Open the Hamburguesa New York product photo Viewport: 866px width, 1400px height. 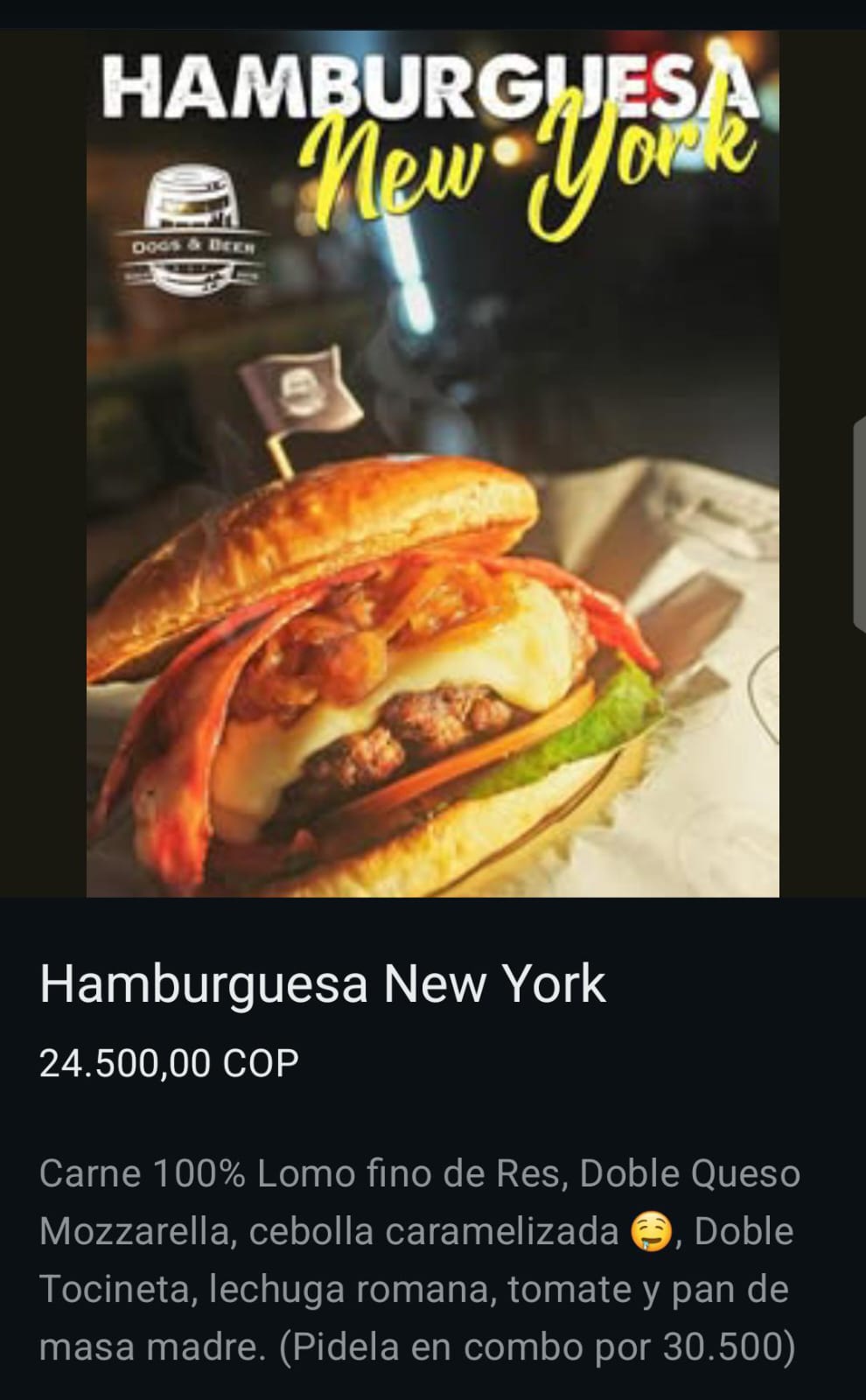coord(433,464)
